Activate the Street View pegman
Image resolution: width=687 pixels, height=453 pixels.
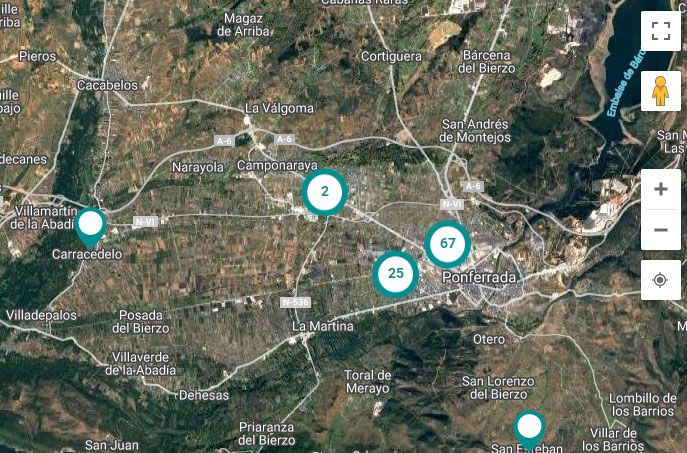[660, 91]
